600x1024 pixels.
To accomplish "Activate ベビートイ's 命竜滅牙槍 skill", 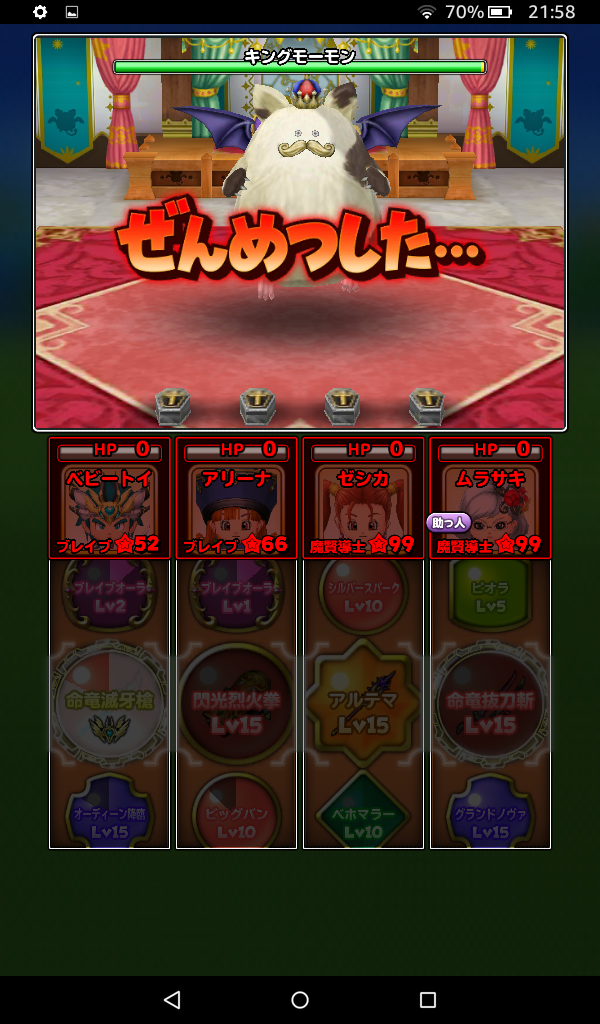I will click(x=109, y=704).
